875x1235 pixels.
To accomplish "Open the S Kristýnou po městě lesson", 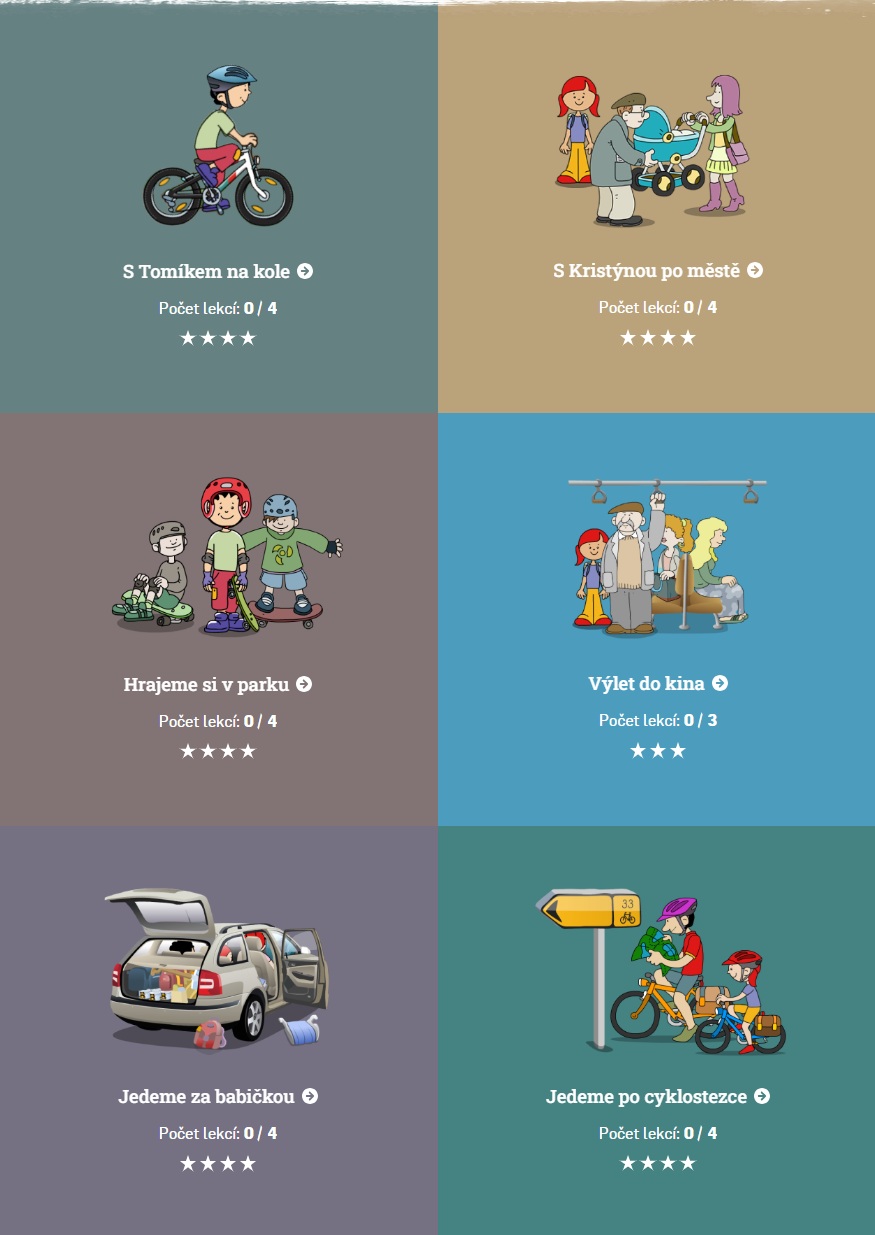I will pyautogui.click(x=657, y=271).
